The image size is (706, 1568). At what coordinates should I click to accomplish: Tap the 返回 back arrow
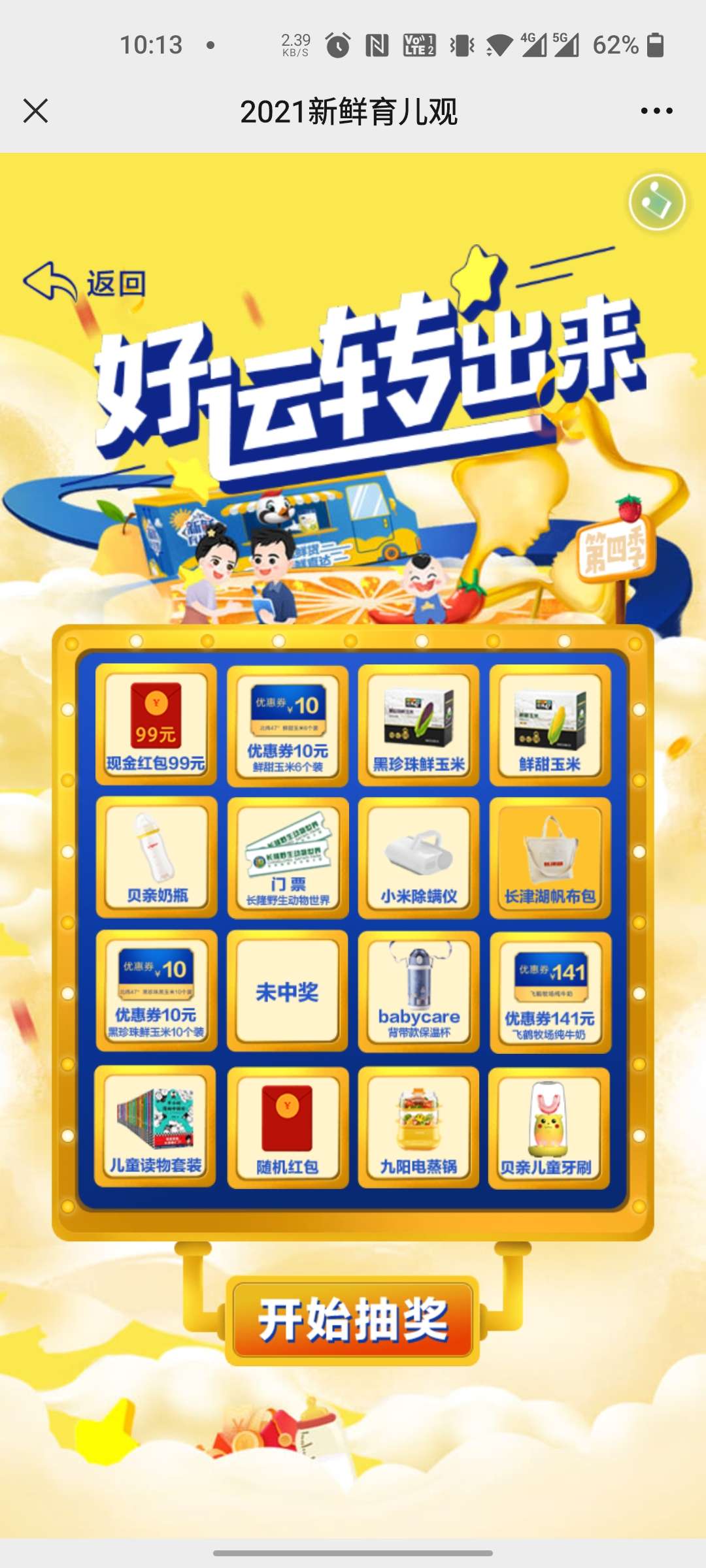pyautogui.click(x=84, y=283)
